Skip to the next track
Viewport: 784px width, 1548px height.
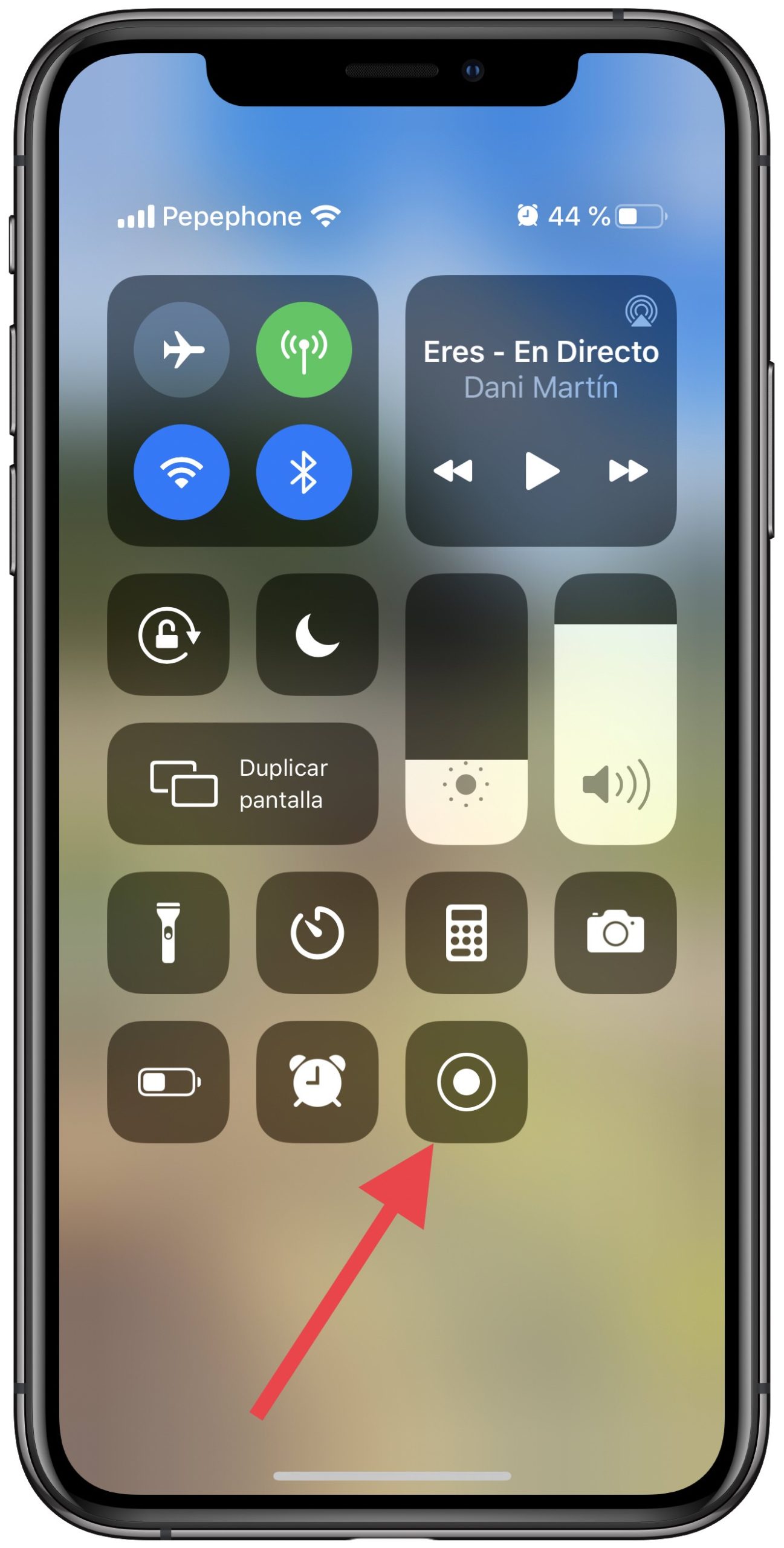pyautogui.click(x=627, y=470)
